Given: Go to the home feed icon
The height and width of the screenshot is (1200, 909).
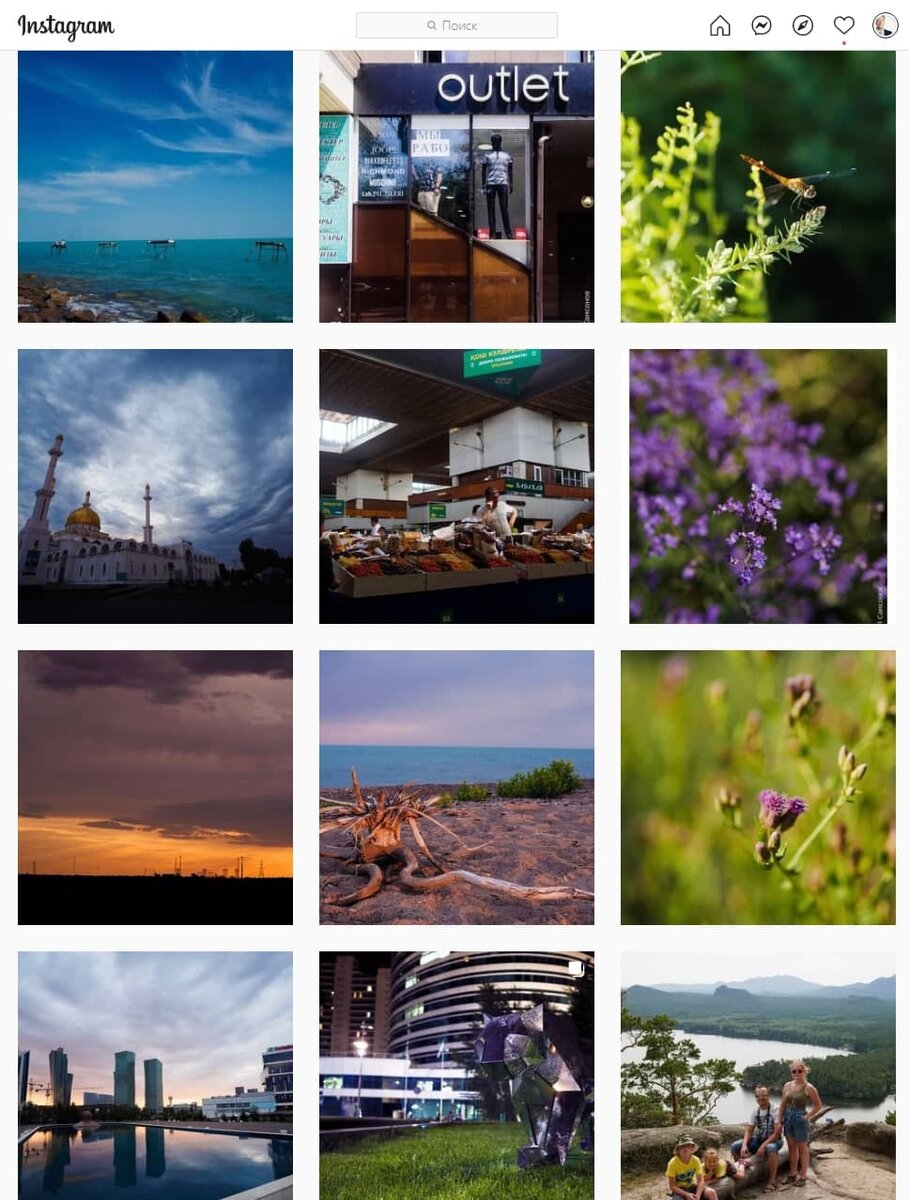Looking at the screenshot, I should click(x=720, y=26).
